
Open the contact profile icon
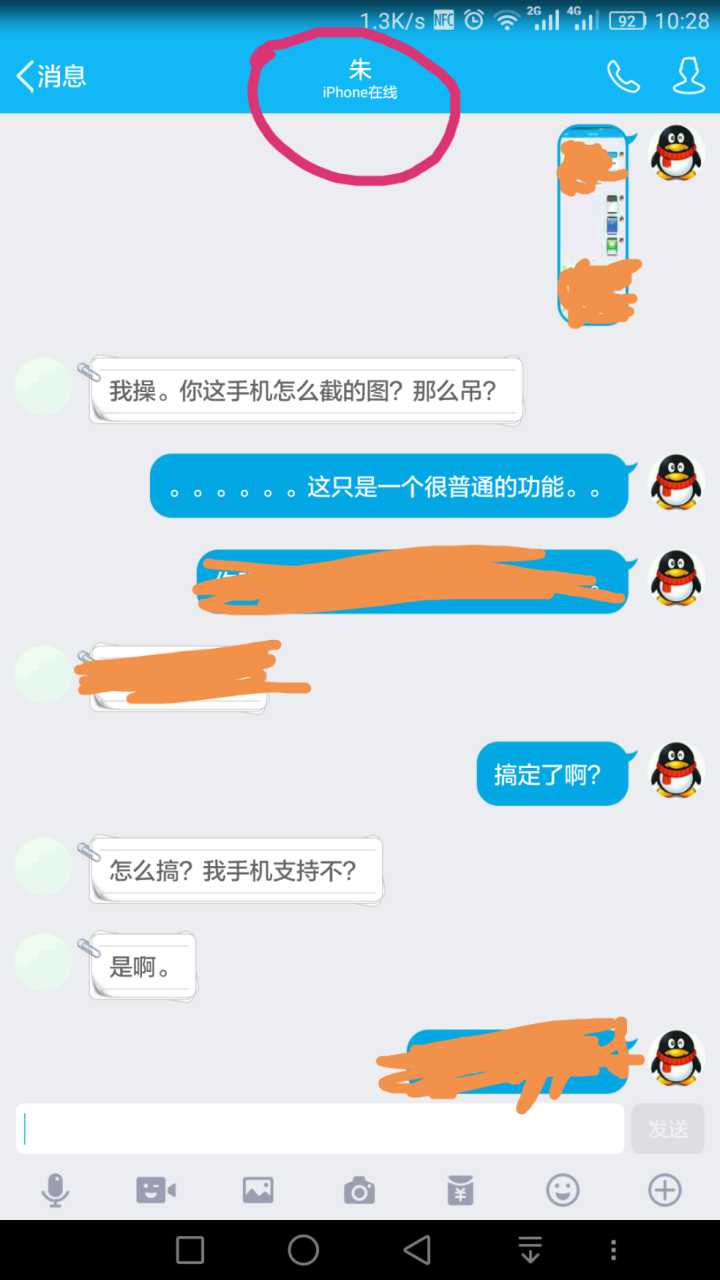pyautogui.click(x=689, y=76)
